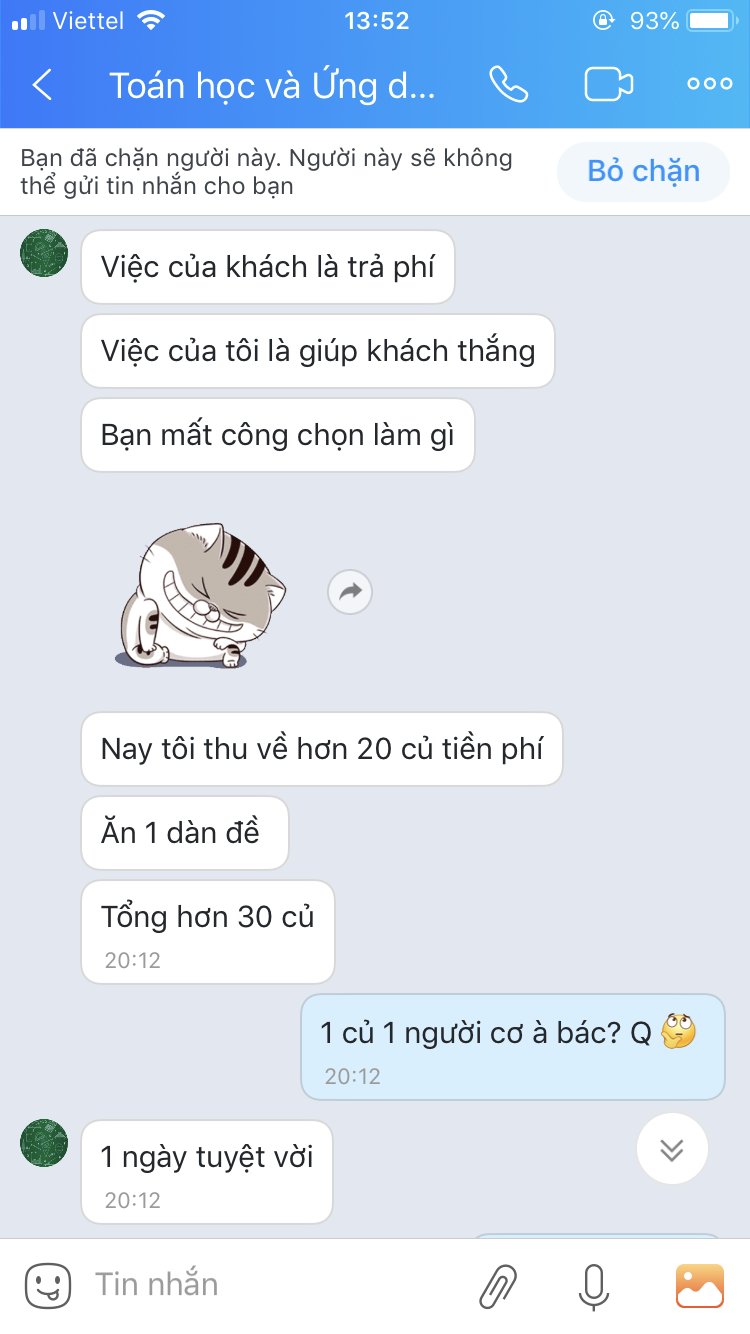Viewport: 750px width, 1334px height.
Task: Open the three-dot options menu
Action: pos(709,85)
